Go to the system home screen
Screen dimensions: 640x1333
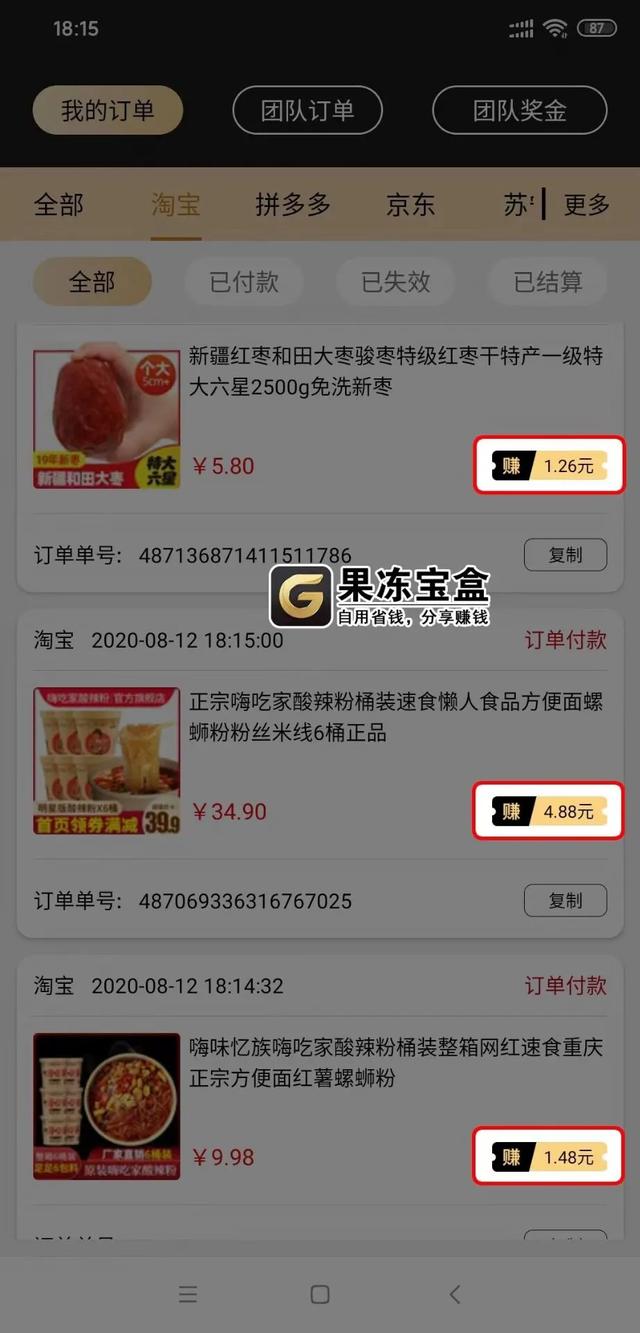(x=320, y=1294)
